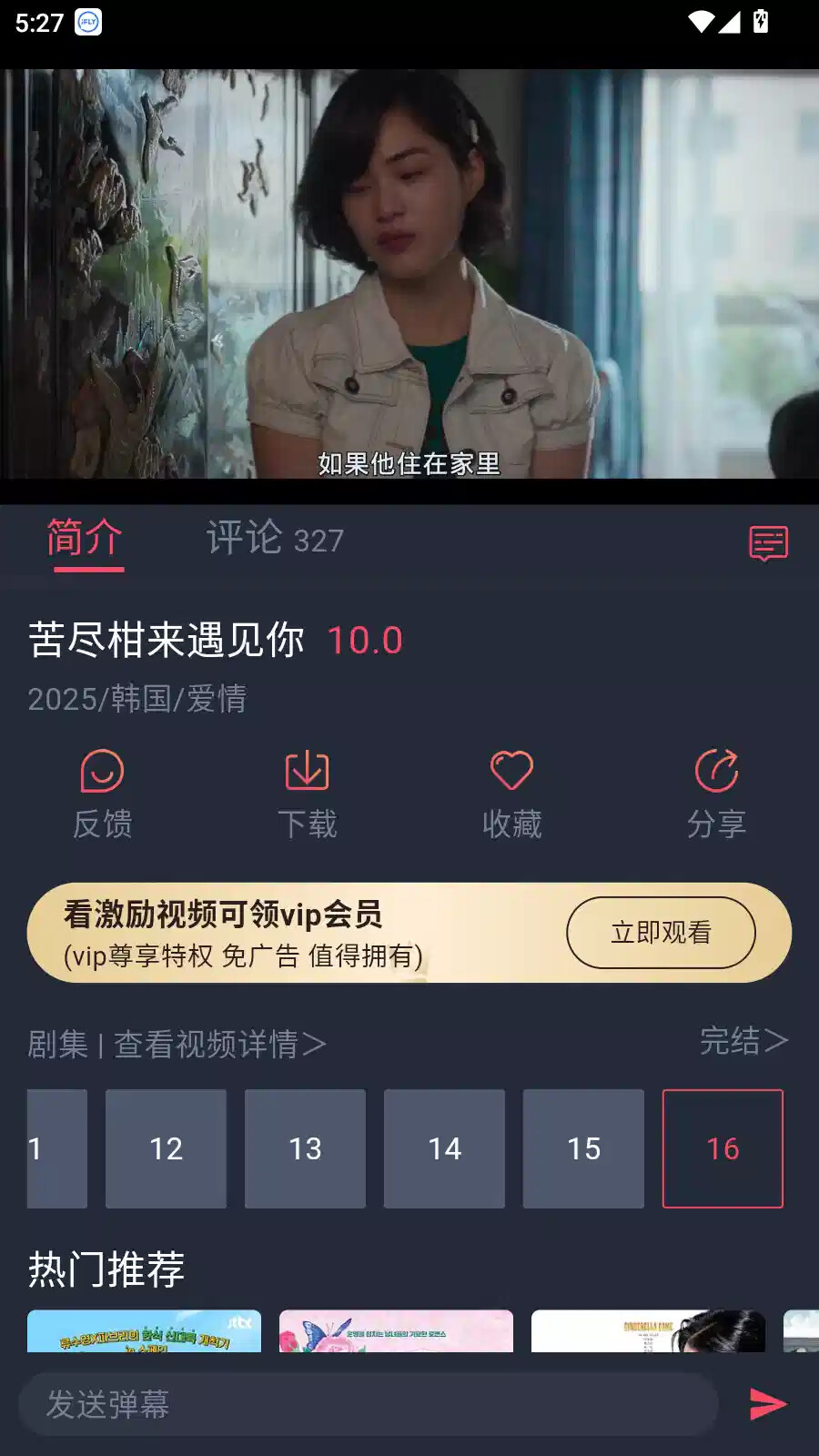Viewport: 819px width, 1456px height.
Task: Open 查看视频详情 link
Action: (218, 1044)
